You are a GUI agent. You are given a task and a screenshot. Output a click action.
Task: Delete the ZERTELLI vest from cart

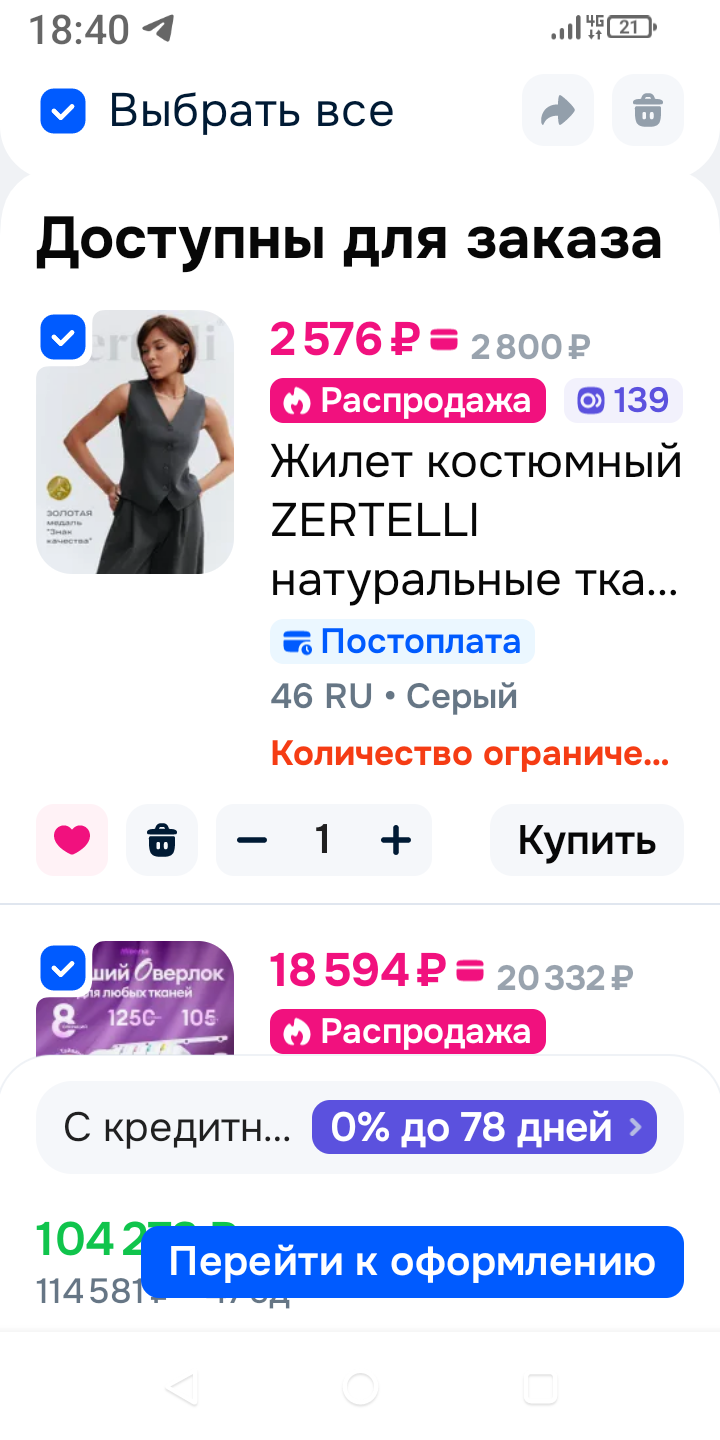pyautogui.click(x=162, y=840)
